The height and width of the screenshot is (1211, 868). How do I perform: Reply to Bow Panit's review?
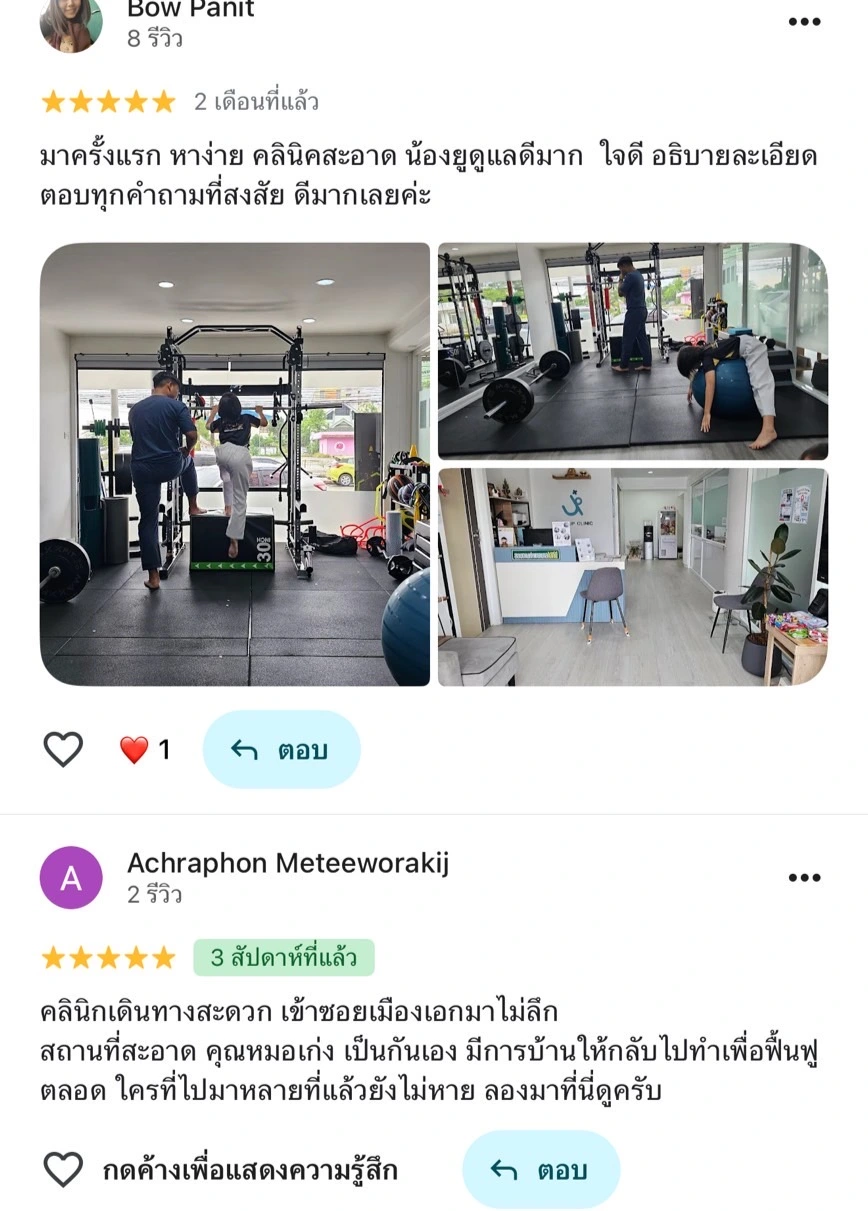(x=281, y=750)
